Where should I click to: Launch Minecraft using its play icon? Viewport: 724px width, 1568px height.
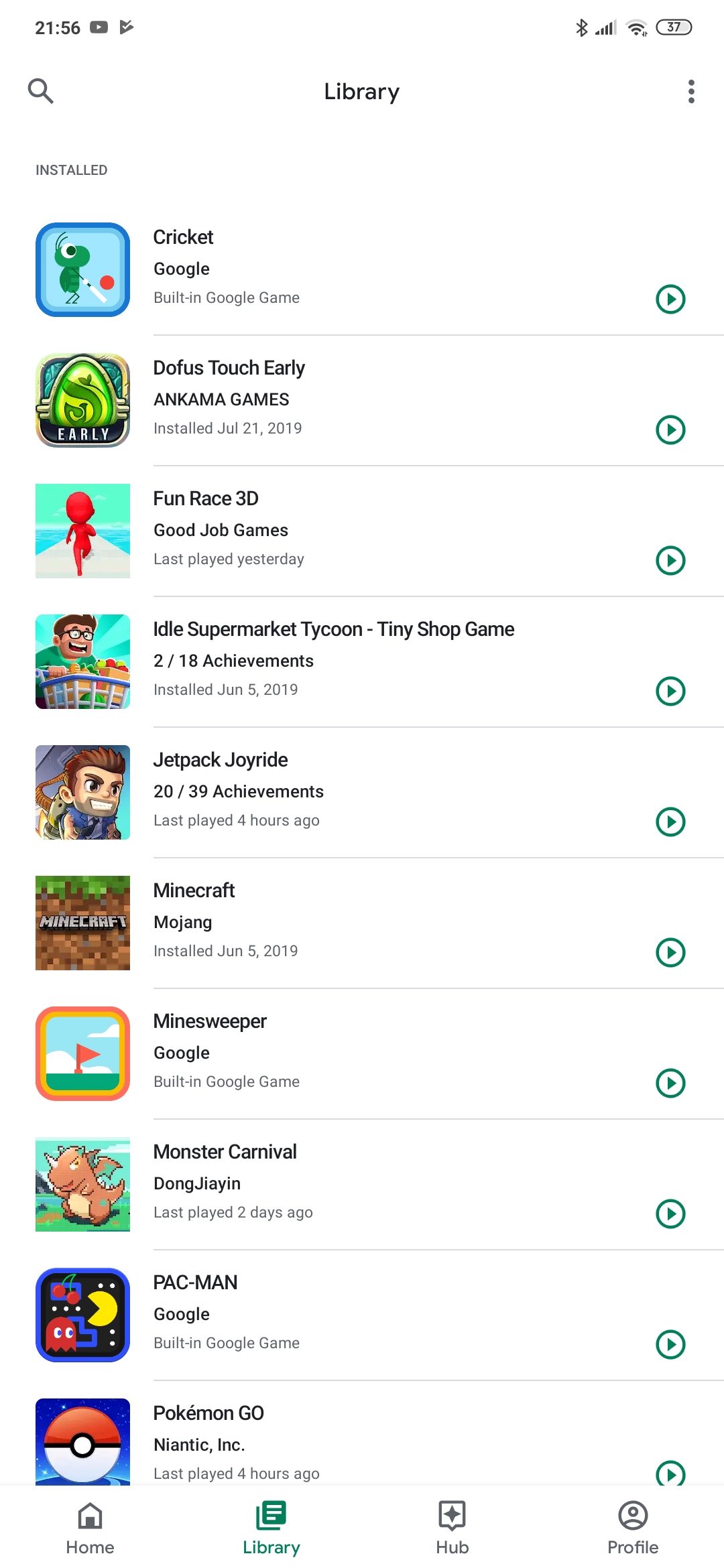(x=670, y=952)
